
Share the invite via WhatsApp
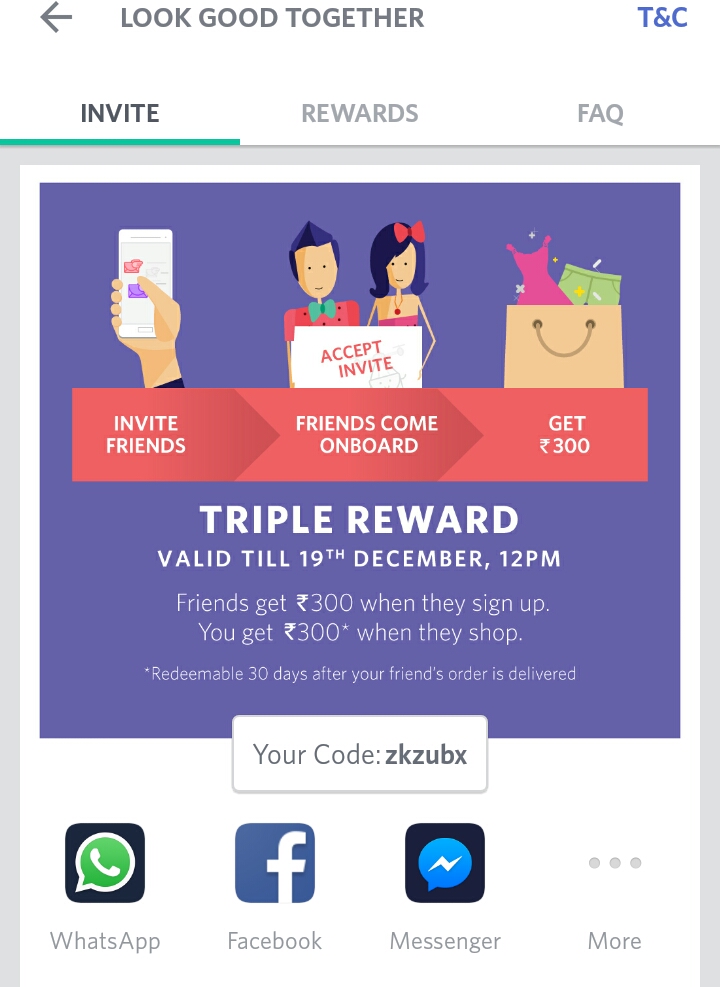pos(105,863)
